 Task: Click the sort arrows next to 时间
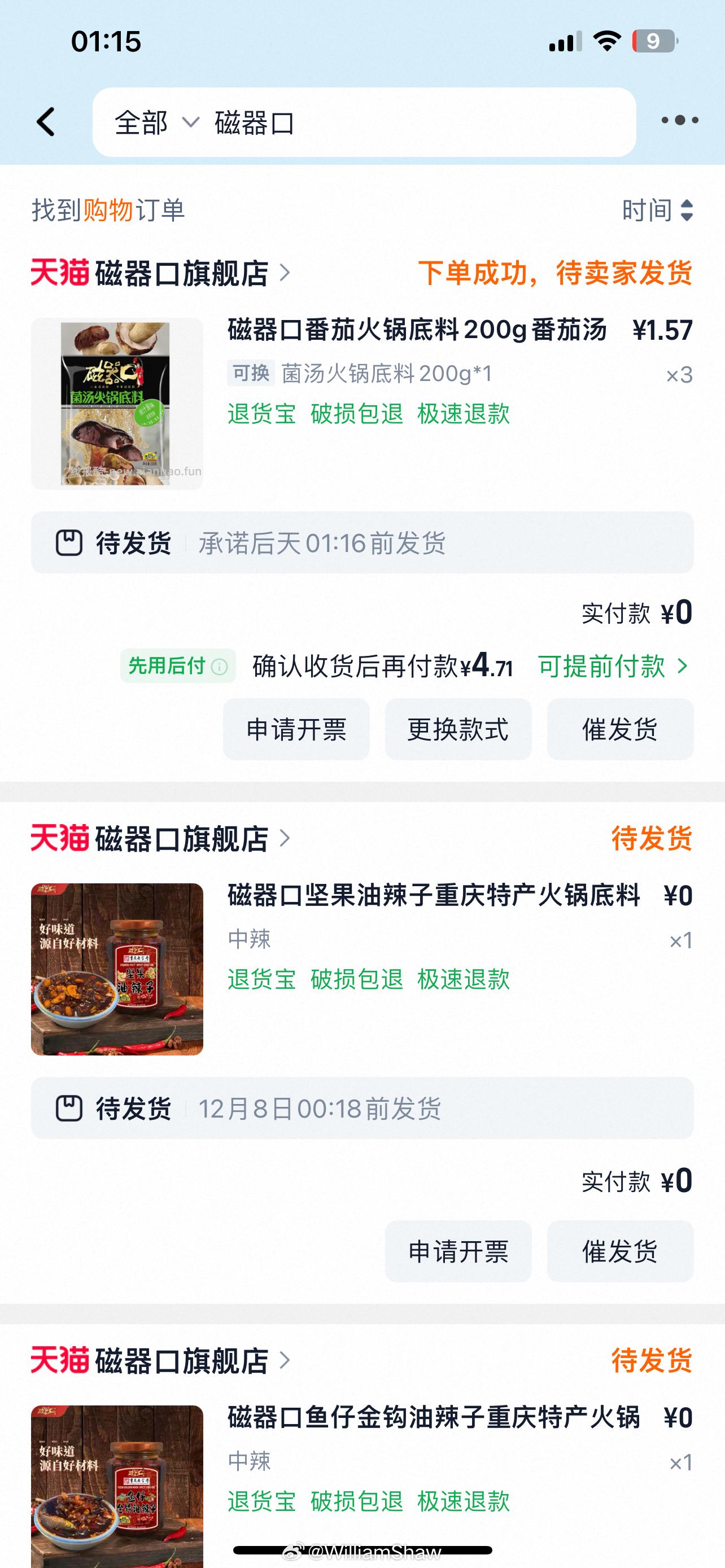[687, 211]
